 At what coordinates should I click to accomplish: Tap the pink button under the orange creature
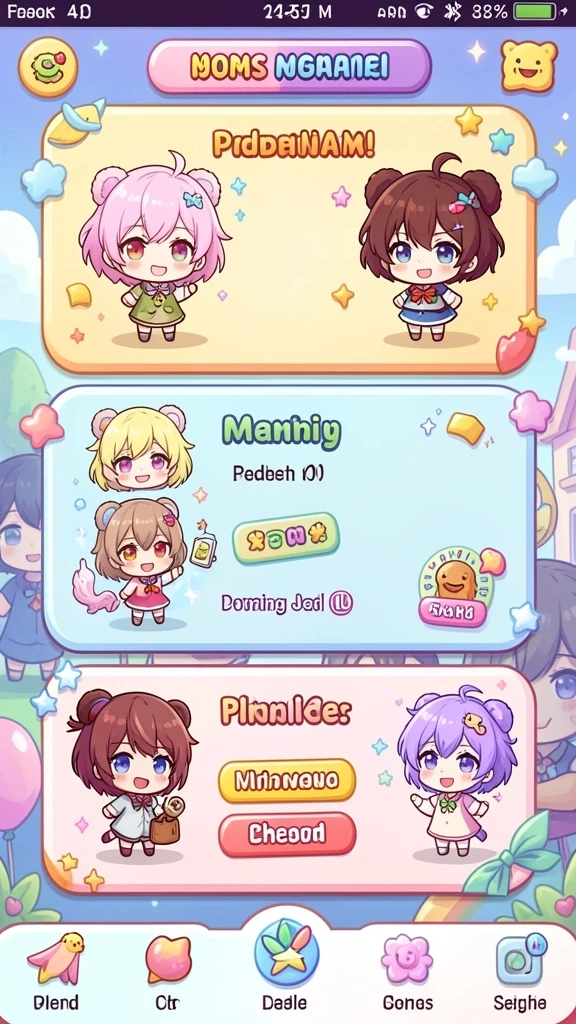453,612
